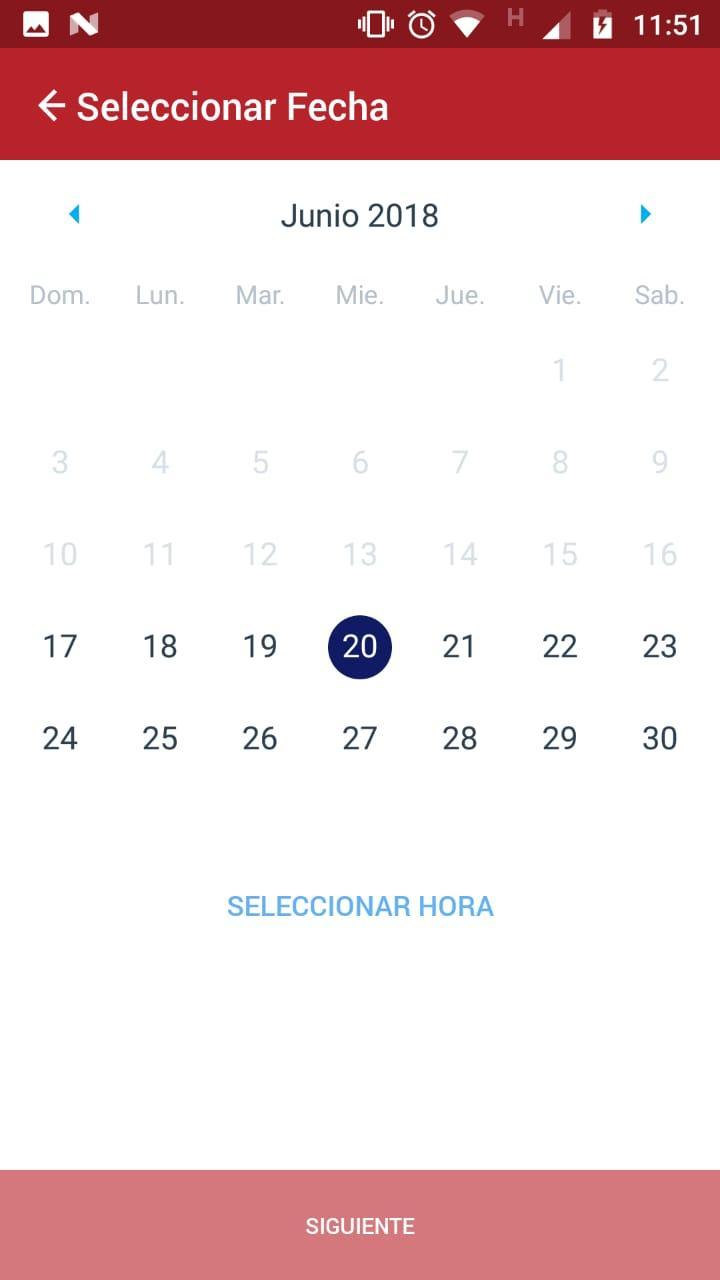Choose day 27 in the last row
Viewport: 720px width, 1280px height.
(x=360, y=738)
